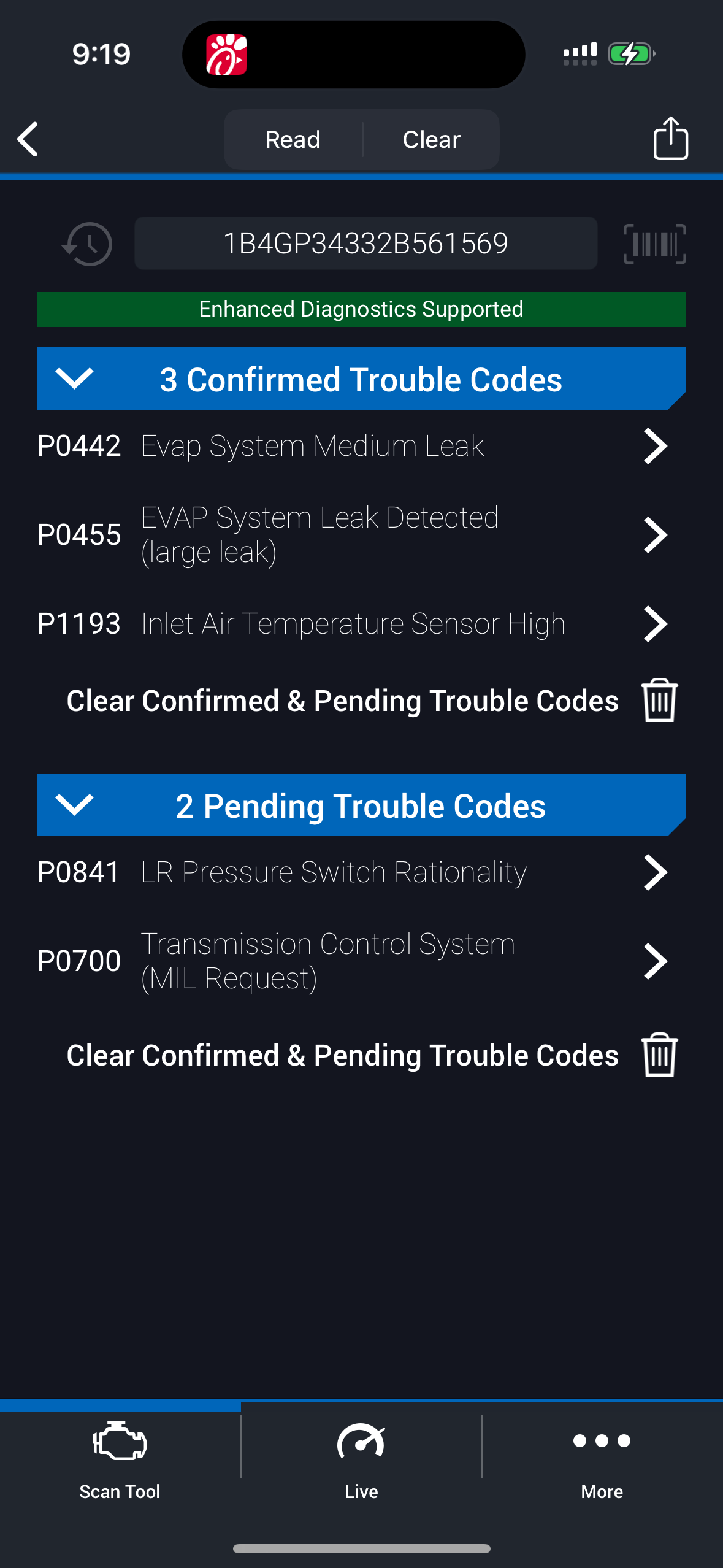This screenshot has width=723, height=1568.
Task: Switch to the Scan Tool tab
Action: click(x=120, y=1461)
